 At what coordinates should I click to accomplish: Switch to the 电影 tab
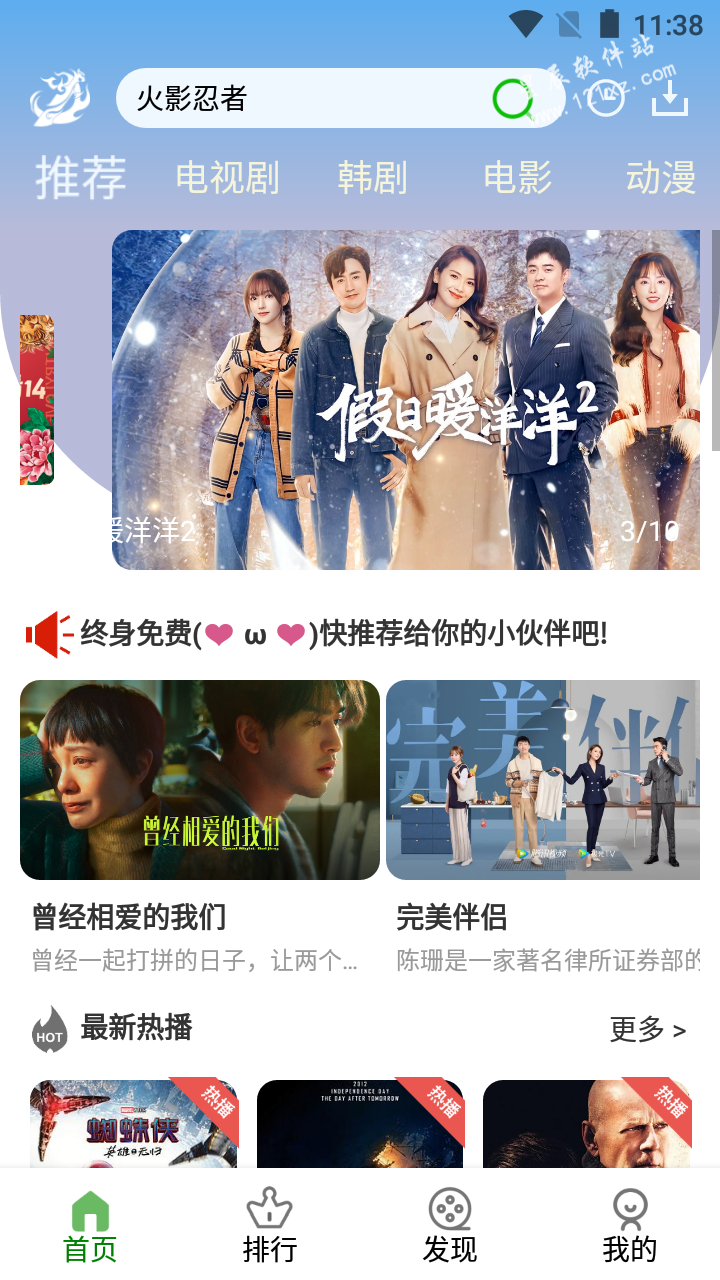517,178
